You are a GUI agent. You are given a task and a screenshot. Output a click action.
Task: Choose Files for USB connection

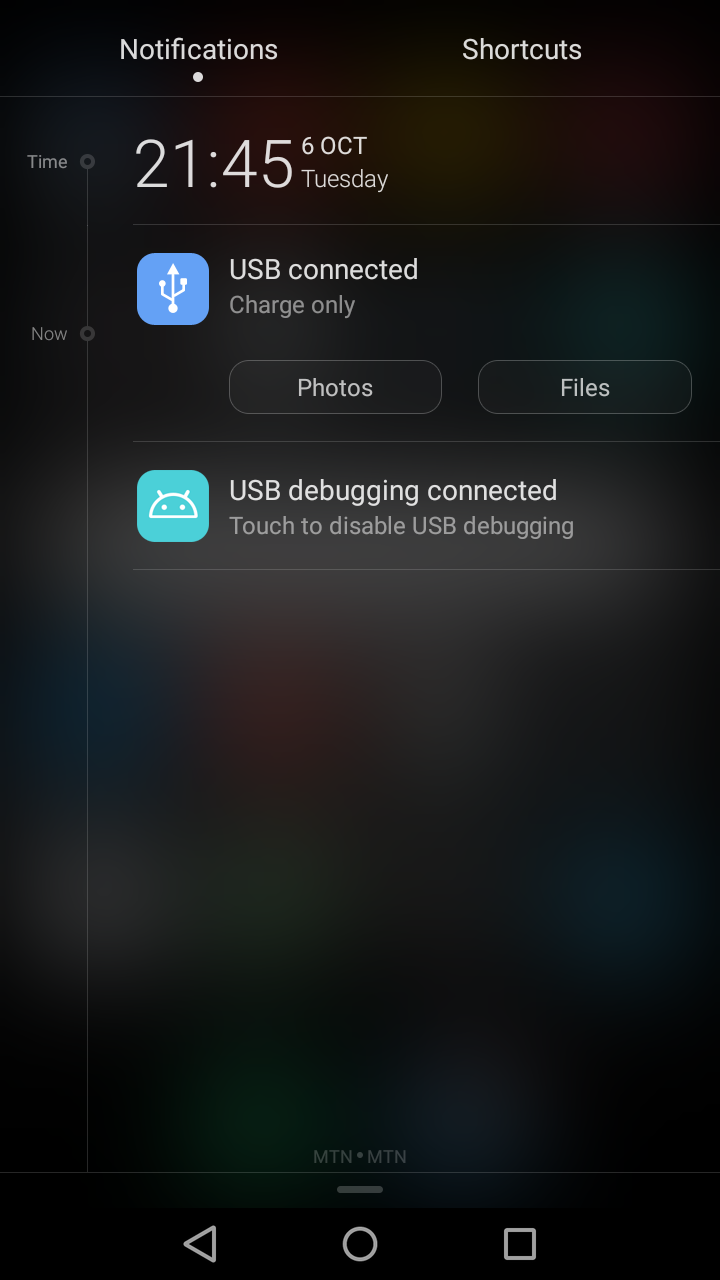[585, 387]
